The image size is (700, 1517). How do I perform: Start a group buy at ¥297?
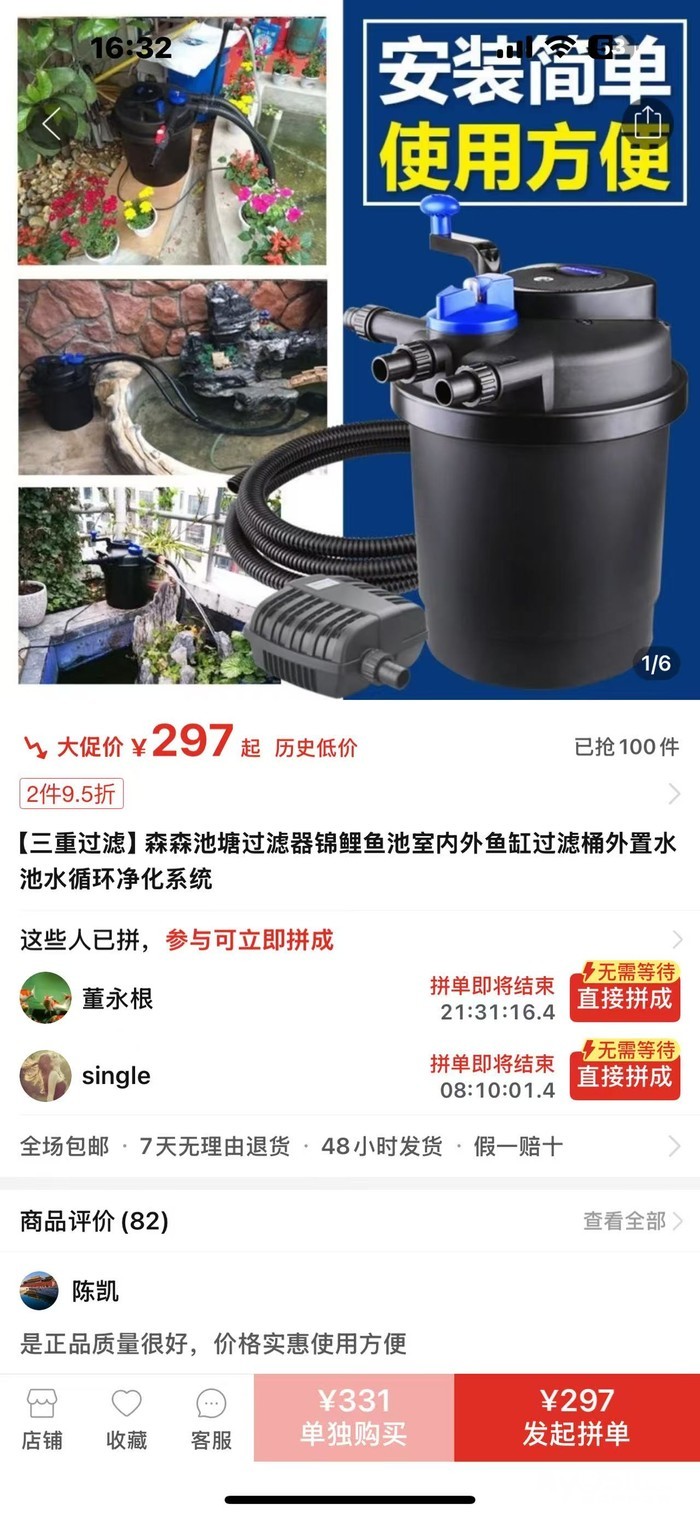click(x=577, y=1417)
